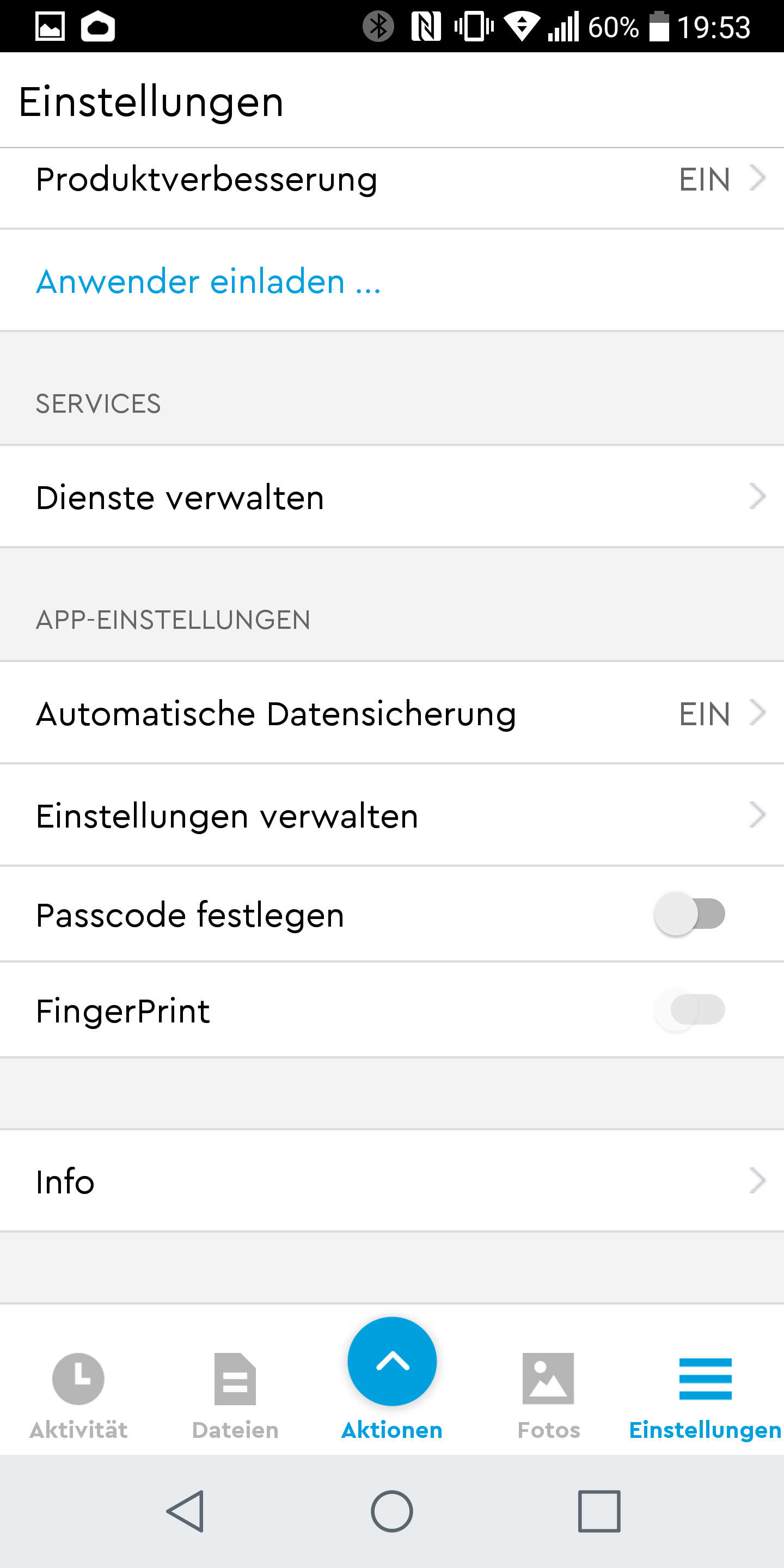Open the Info row
Viewport: 784px width, 1568px height.
(x=392, y=1181)
